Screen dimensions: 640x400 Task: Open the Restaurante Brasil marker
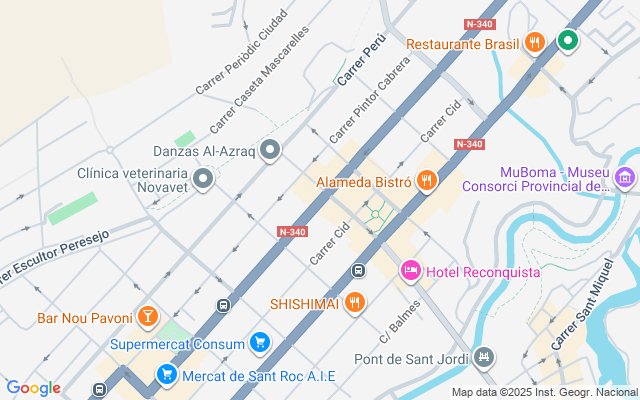click(x=536, y=43)
